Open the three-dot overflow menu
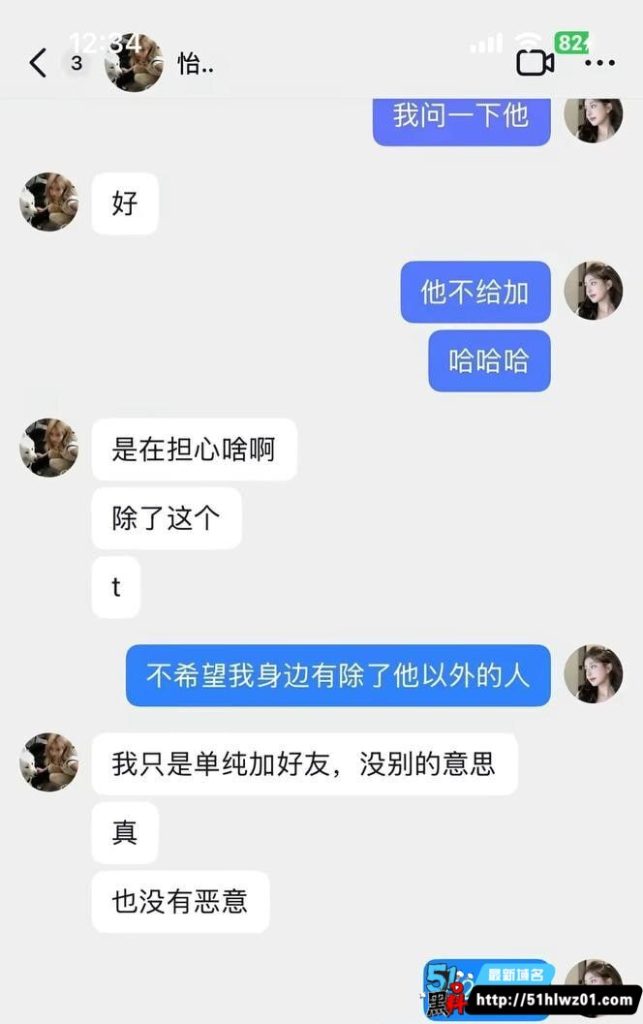 click(x=600, y=63)
